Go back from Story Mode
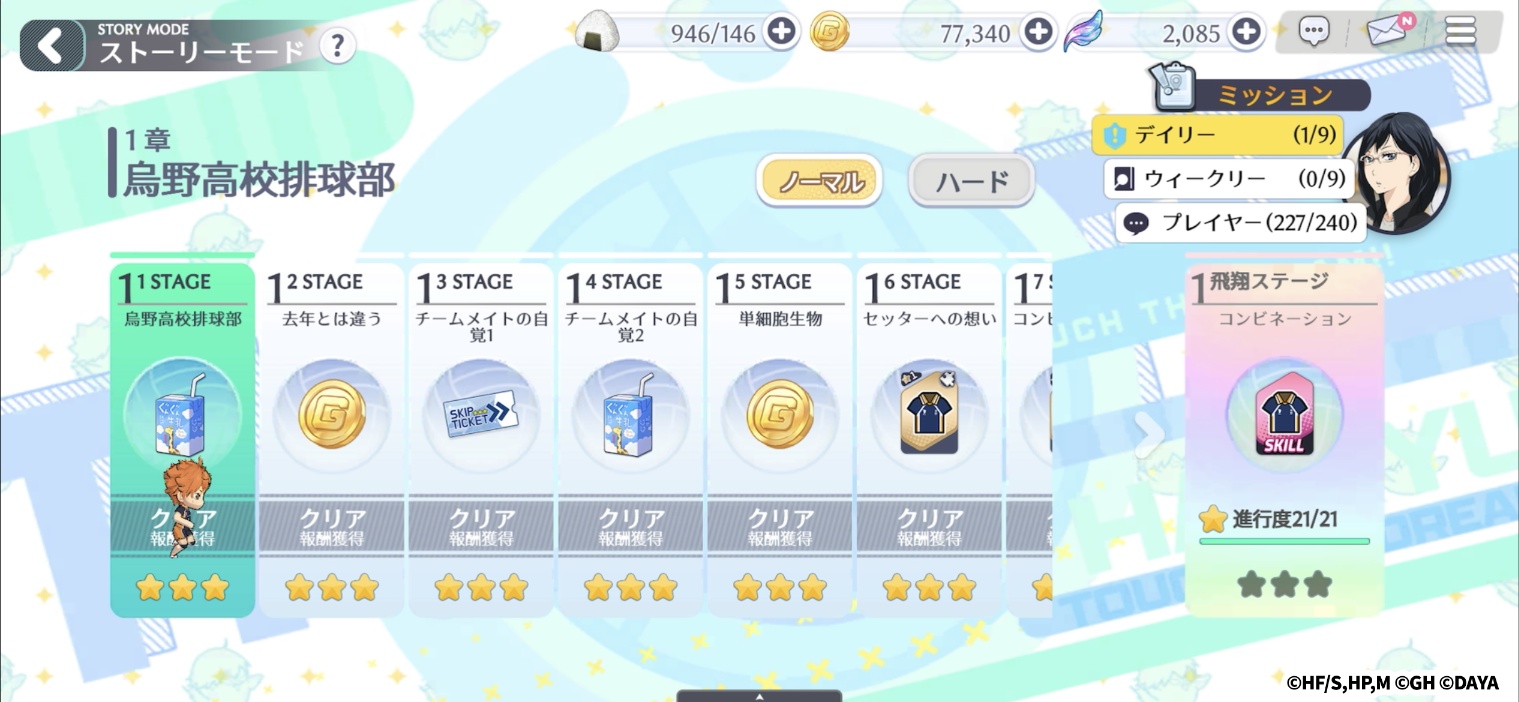 pyautogui.click(x=51, y=45)
